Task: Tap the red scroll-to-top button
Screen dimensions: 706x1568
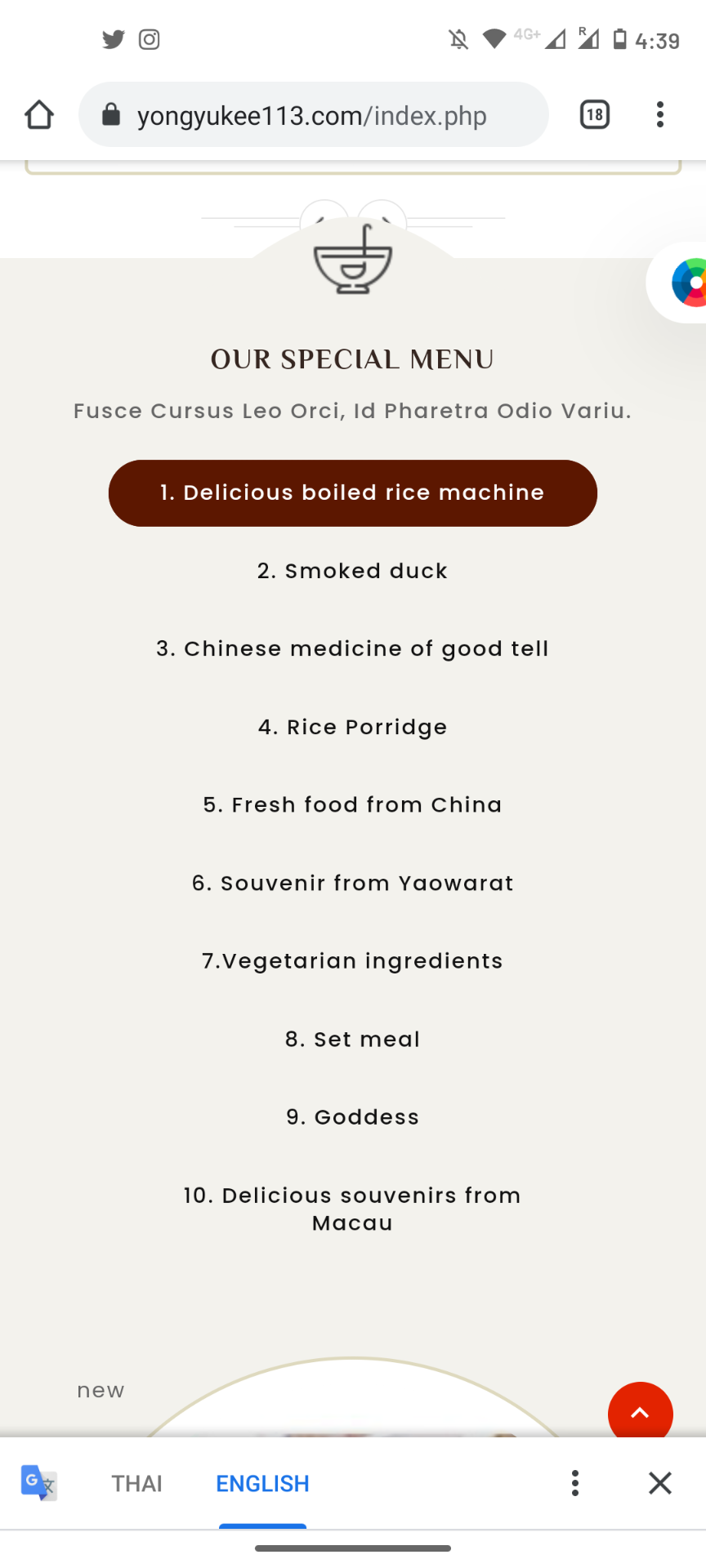Action: click(640, 1412)
